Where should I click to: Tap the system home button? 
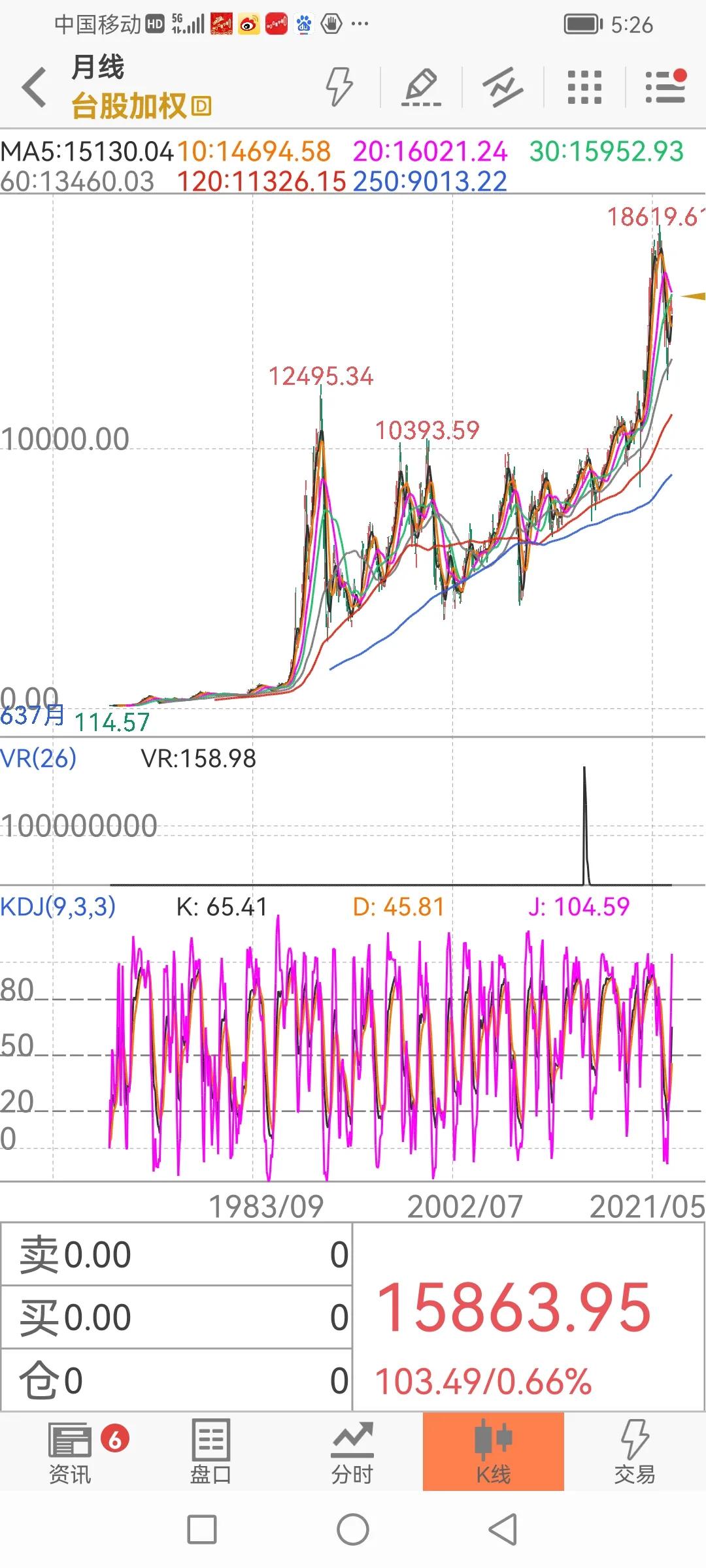tap(353, 1530)
